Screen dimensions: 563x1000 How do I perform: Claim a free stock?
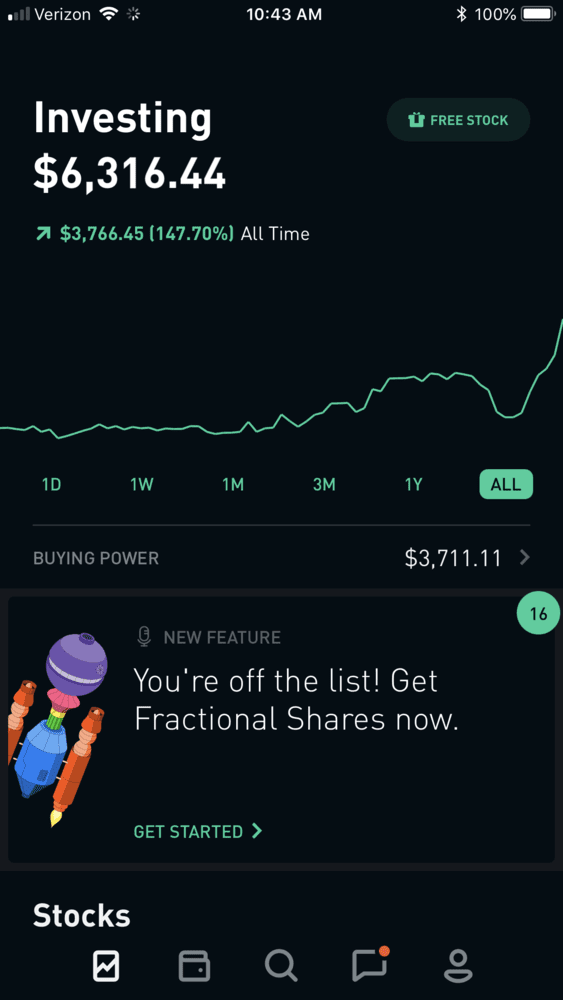[458, 120]
